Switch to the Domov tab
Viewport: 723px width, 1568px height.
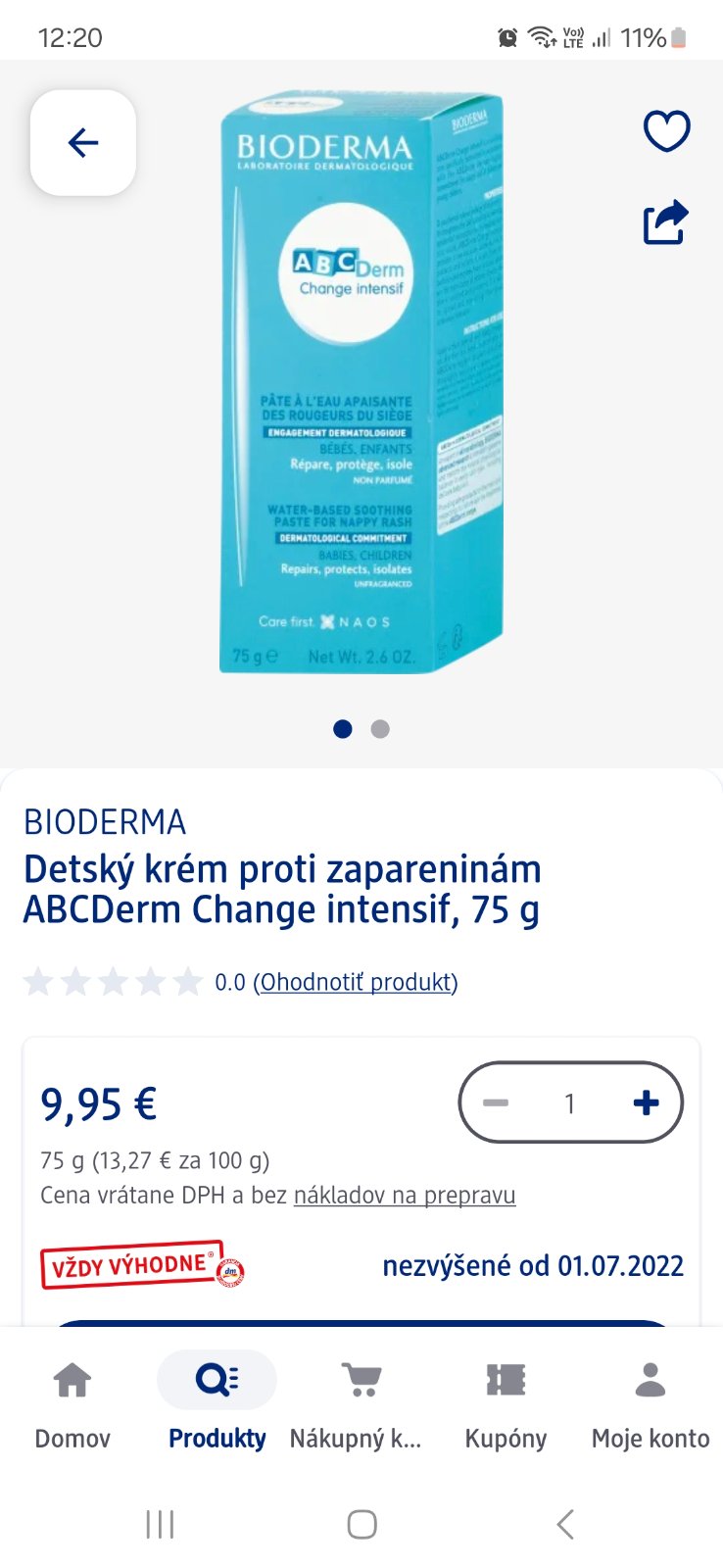[72, 1401]
